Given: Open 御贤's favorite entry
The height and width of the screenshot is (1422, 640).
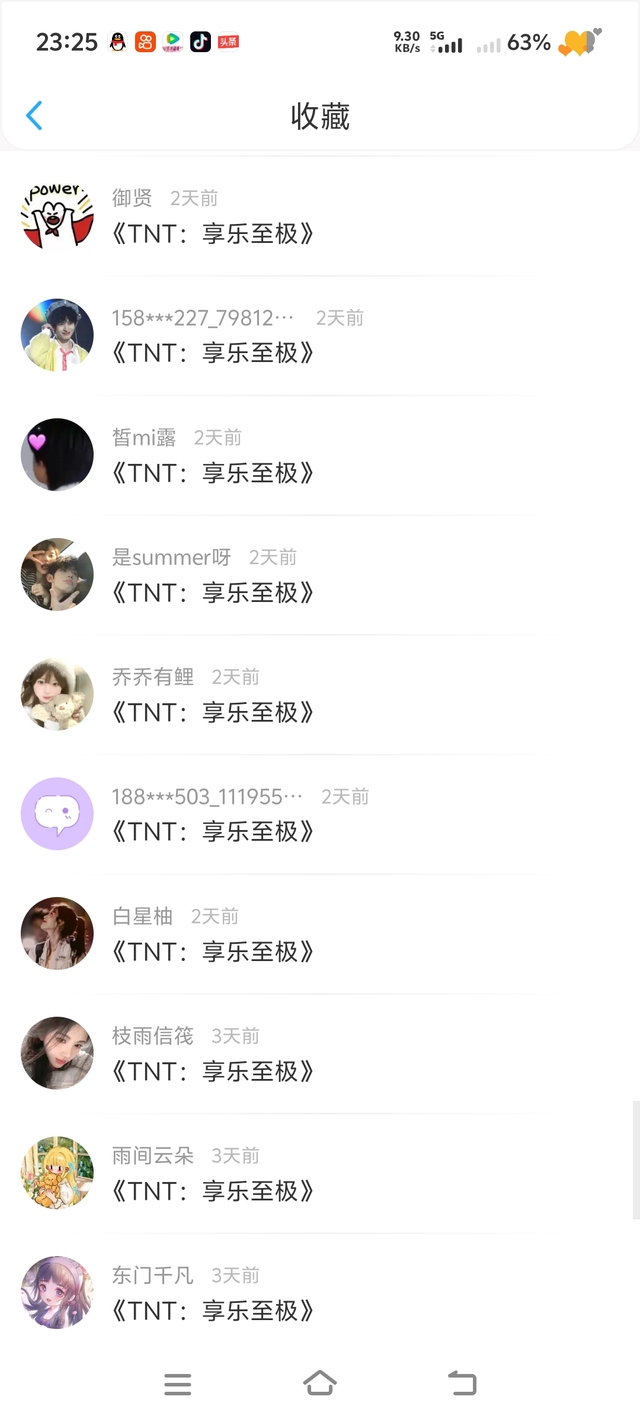Looking at the screenshot, I should pyautogui.click(x=213, y=234).
